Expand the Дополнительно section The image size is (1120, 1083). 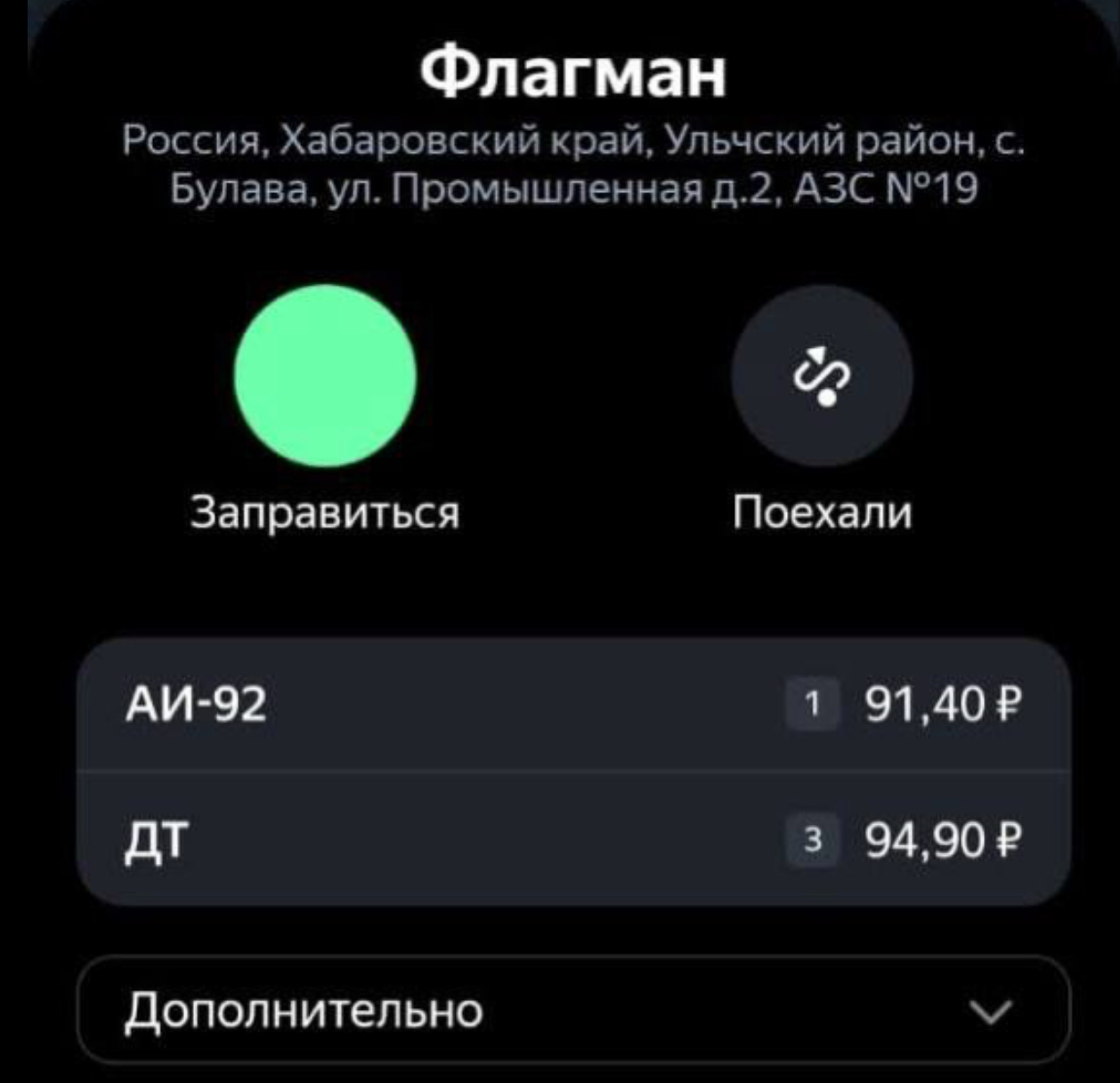pyautogui.click(x=572, y=1010)
